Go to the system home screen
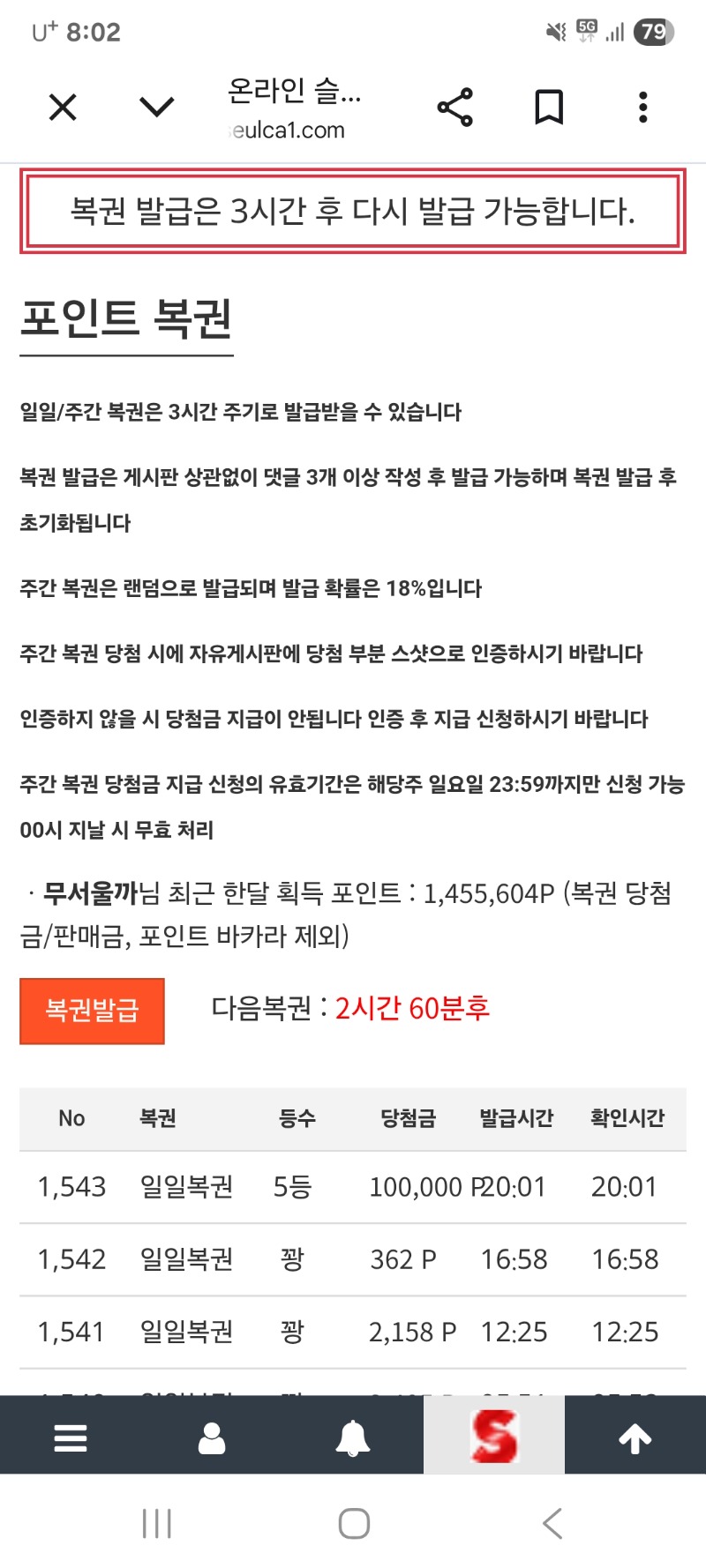 354,1523
